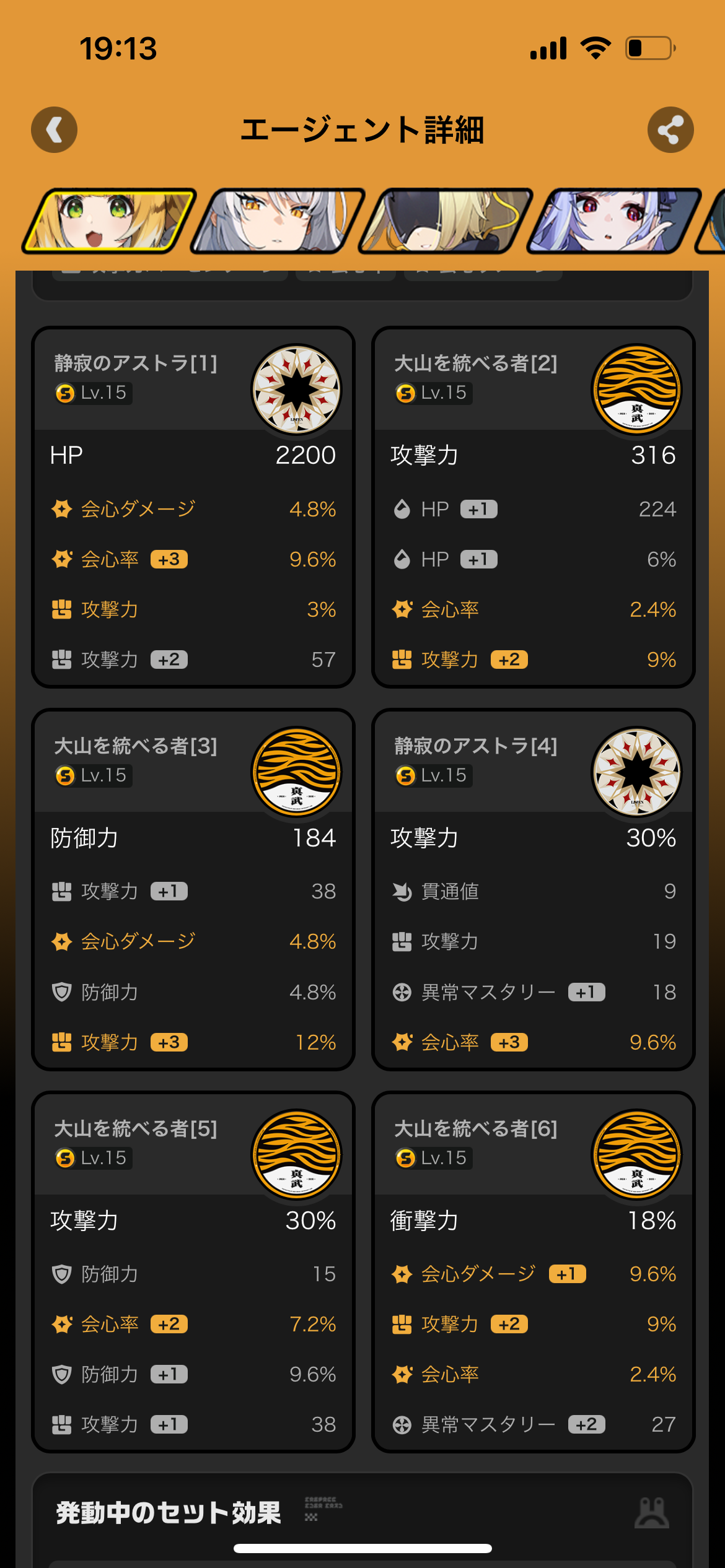View the 大山を統べる者[3] disc card

tap(193, 890)
